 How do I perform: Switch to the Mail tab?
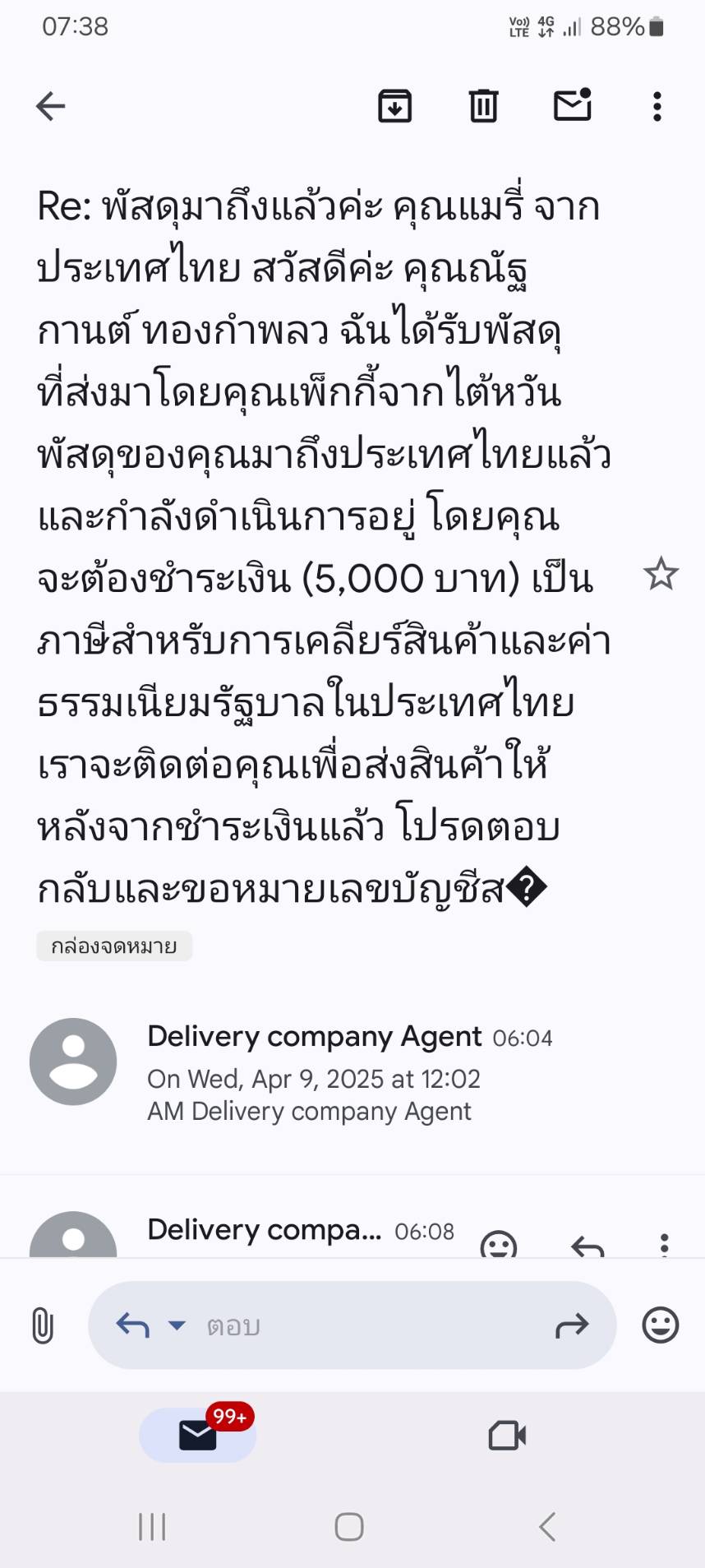(198, 1435)
